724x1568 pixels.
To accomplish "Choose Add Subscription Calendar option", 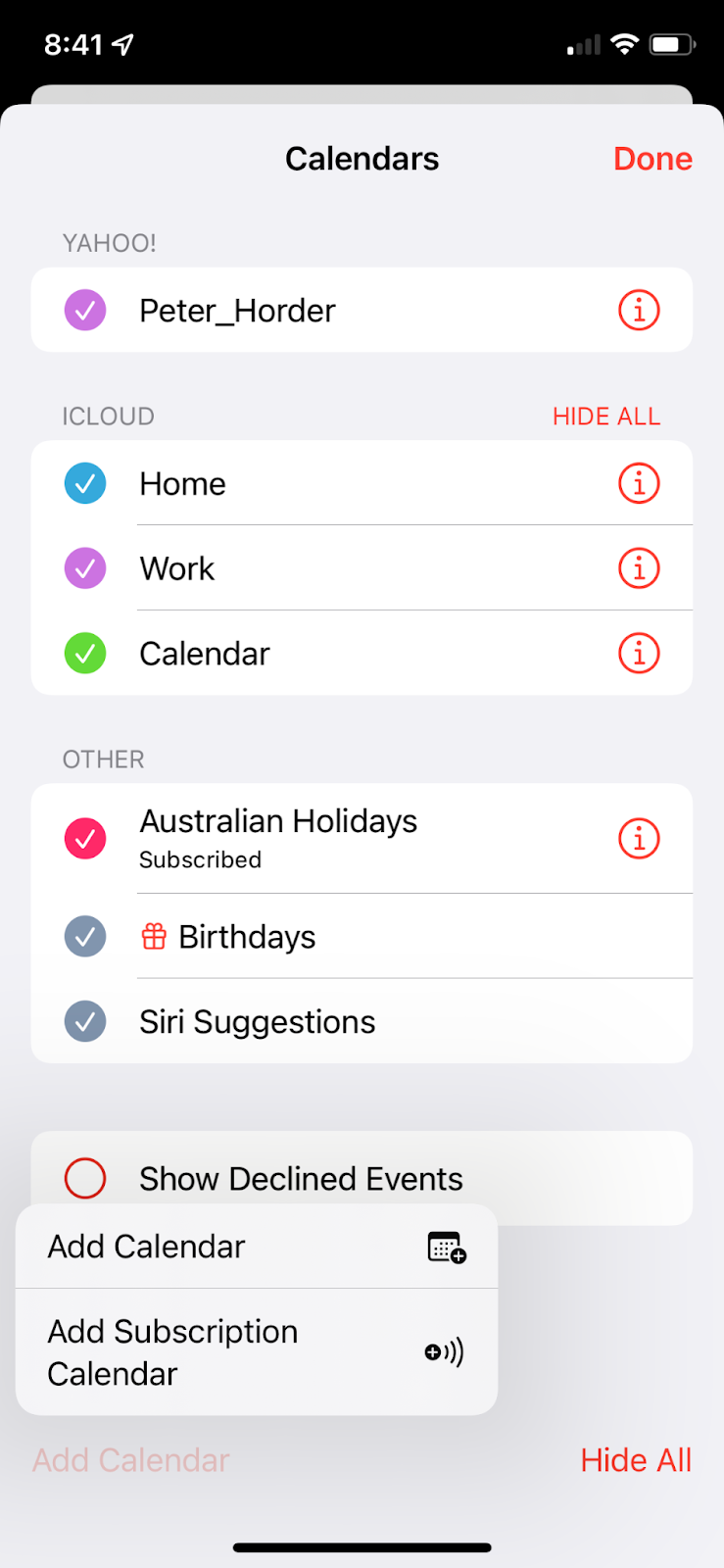I will click(256, 1352).
